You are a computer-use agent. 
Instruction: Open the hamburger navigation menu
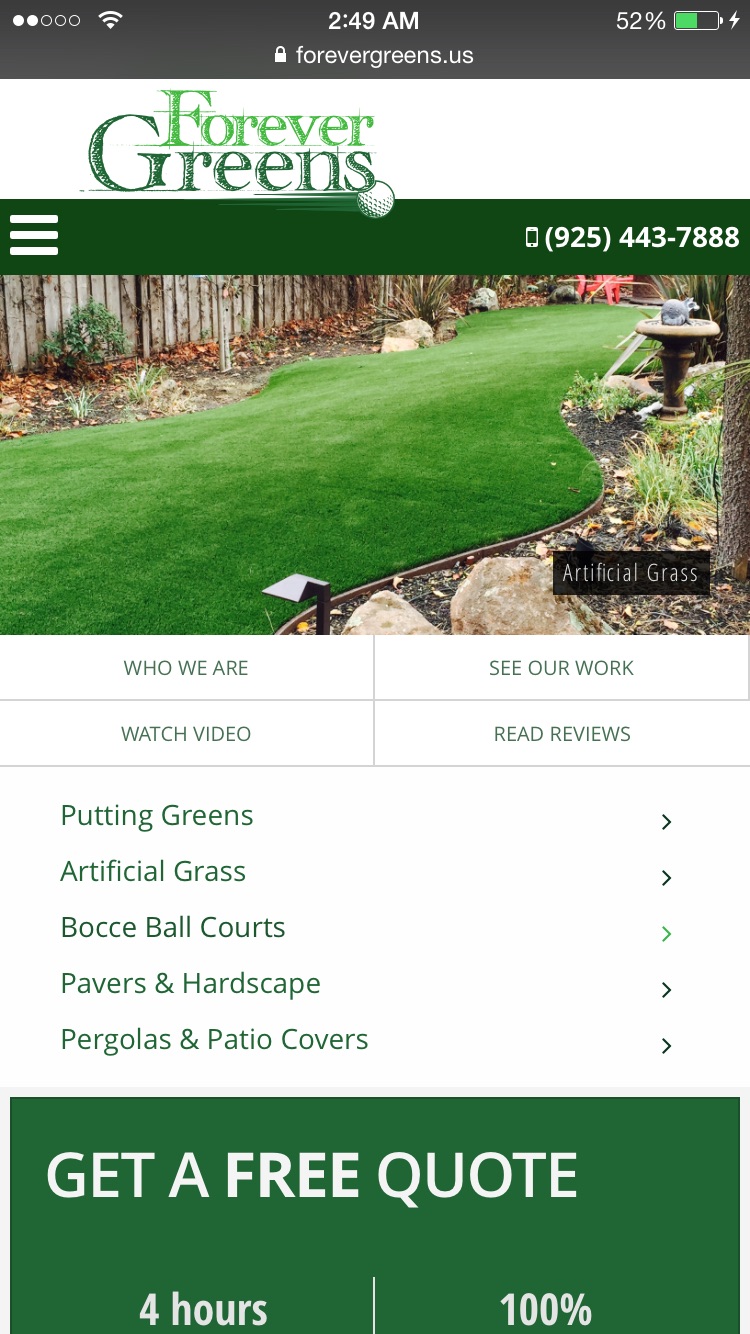point(34,236)
